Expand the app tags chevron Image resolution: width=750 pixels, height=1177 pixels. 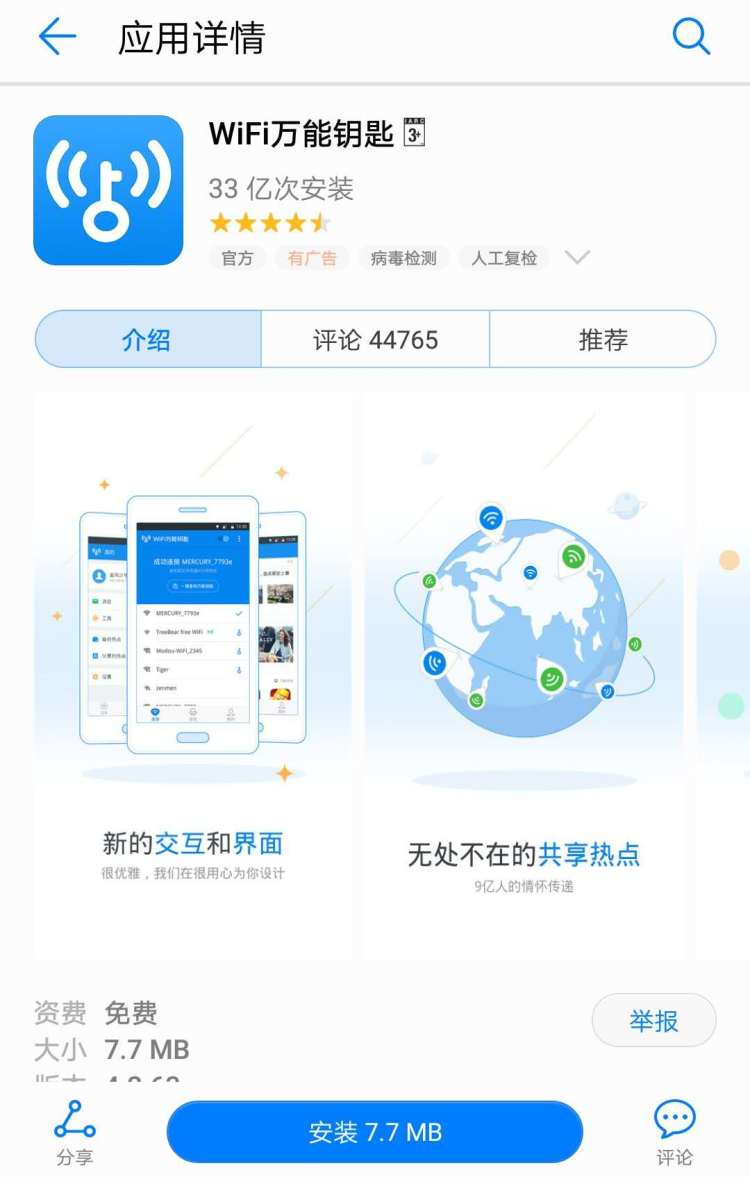577,258
